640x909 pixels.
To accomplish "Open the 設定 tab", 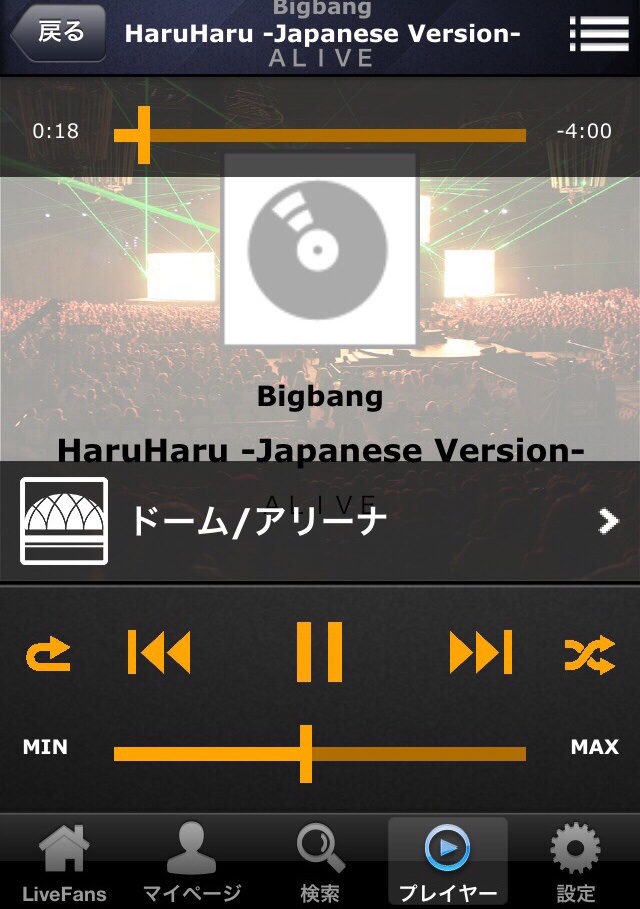I will click(x=575, y=863).
